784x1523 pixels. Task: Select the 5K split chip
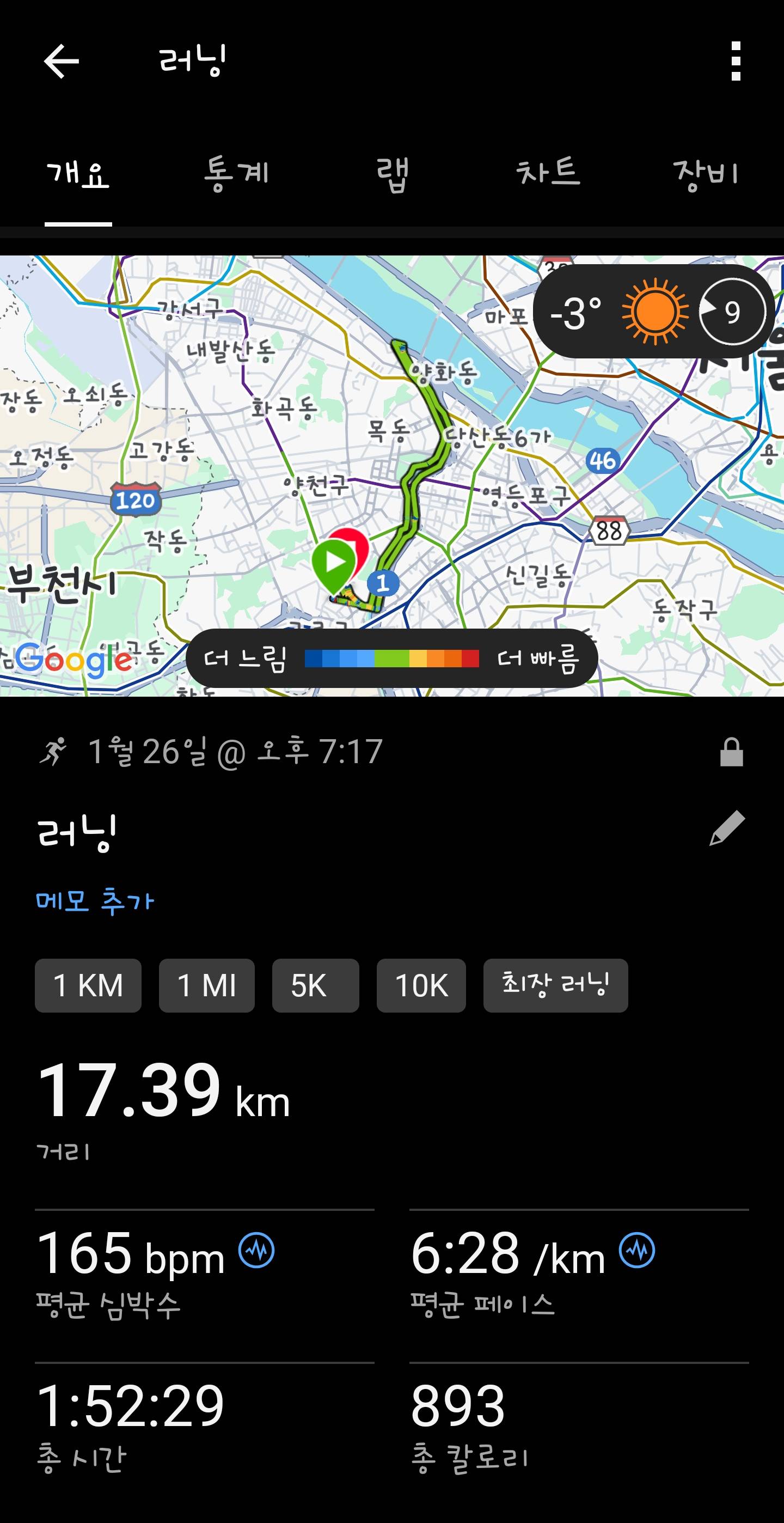(x=314, y=985)
